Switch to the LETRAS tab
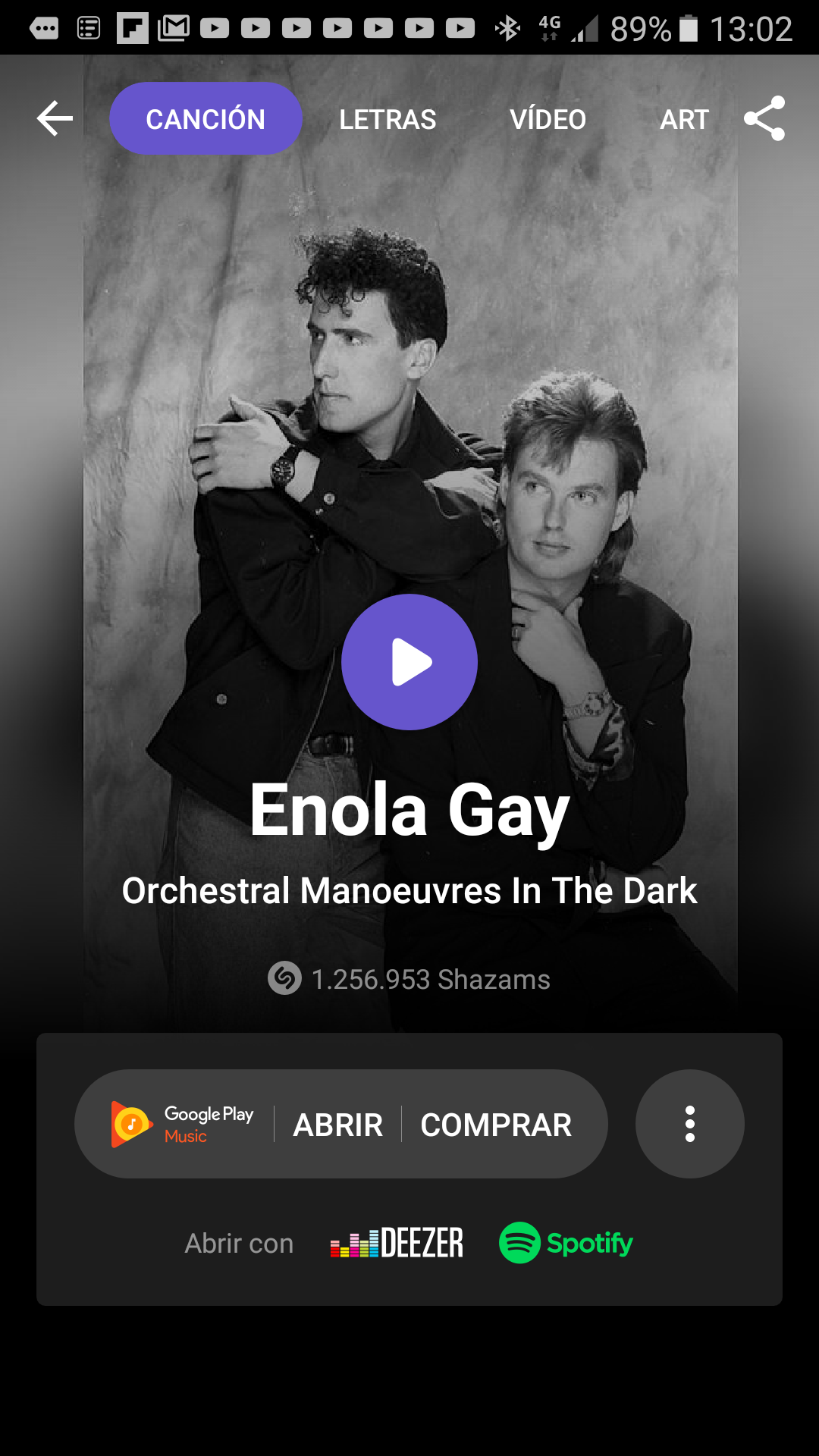819x1456 pixels. tap(388, 119)
